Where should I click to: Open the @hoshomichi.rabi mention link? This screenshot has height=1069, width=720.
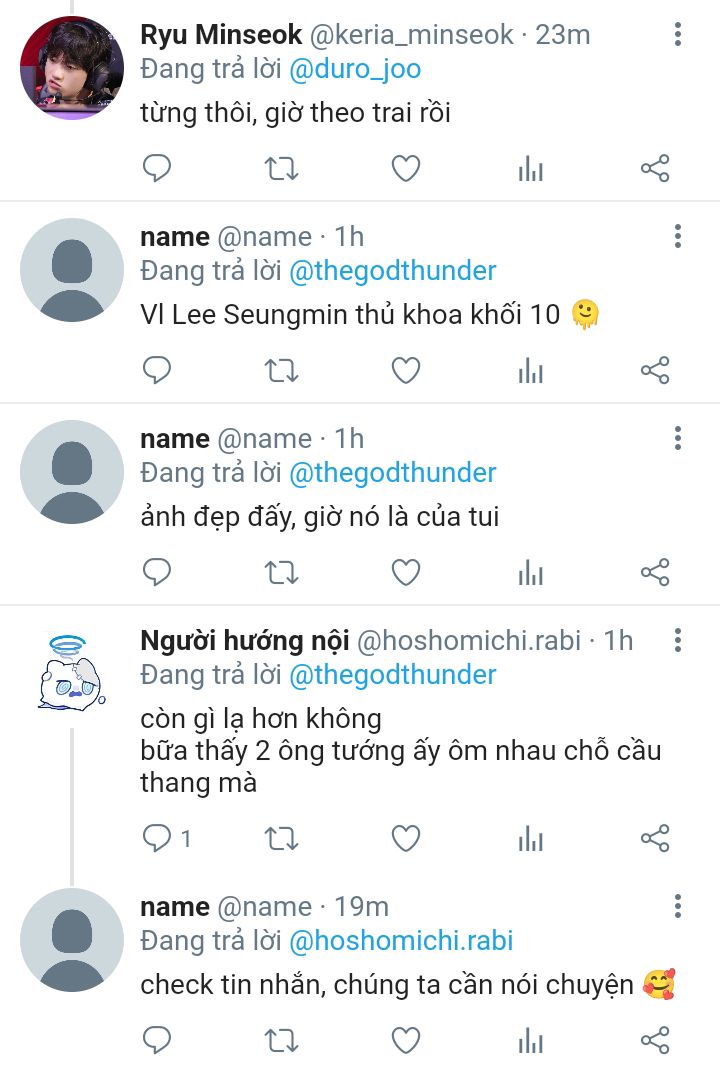[x=401, y=941]
